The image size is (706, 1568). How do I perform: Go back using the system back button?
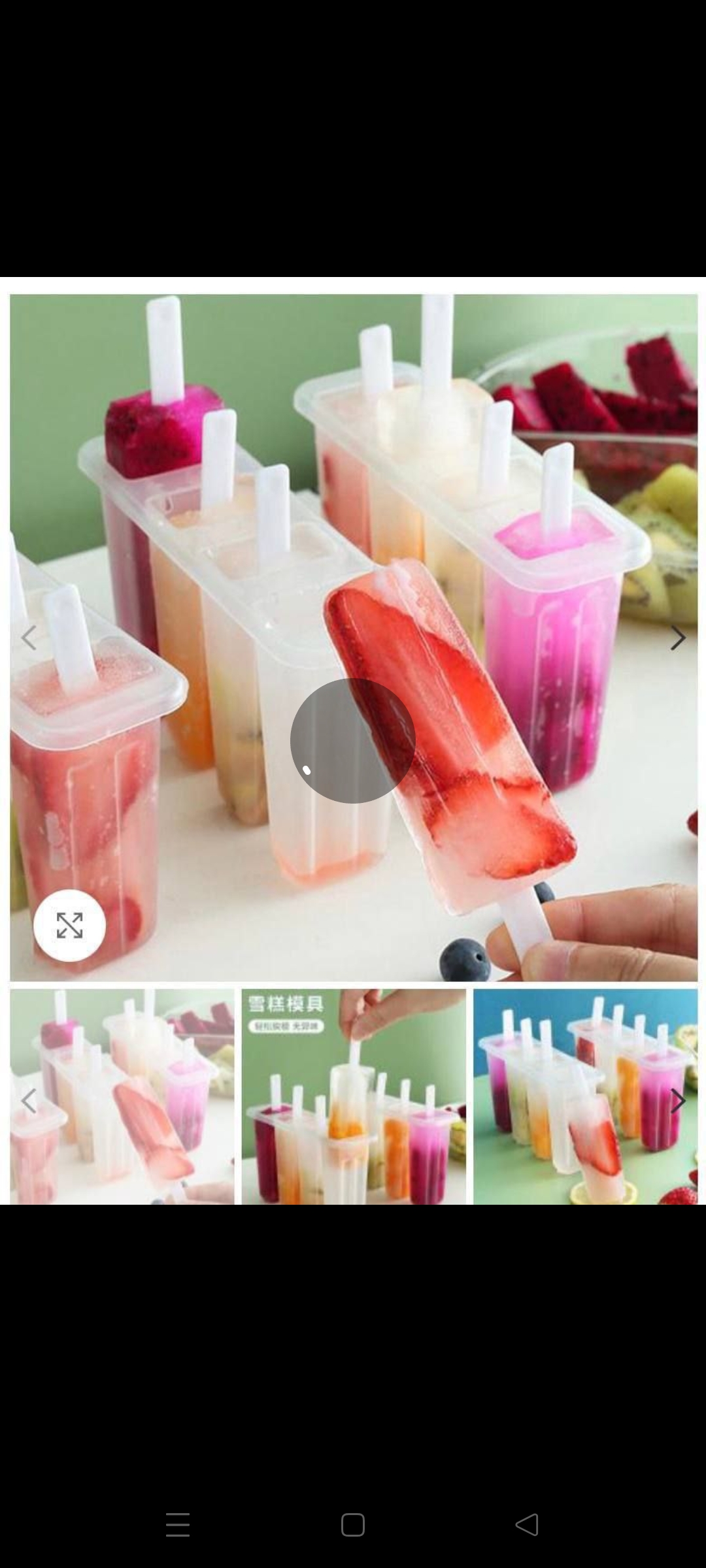(527, 1524)
